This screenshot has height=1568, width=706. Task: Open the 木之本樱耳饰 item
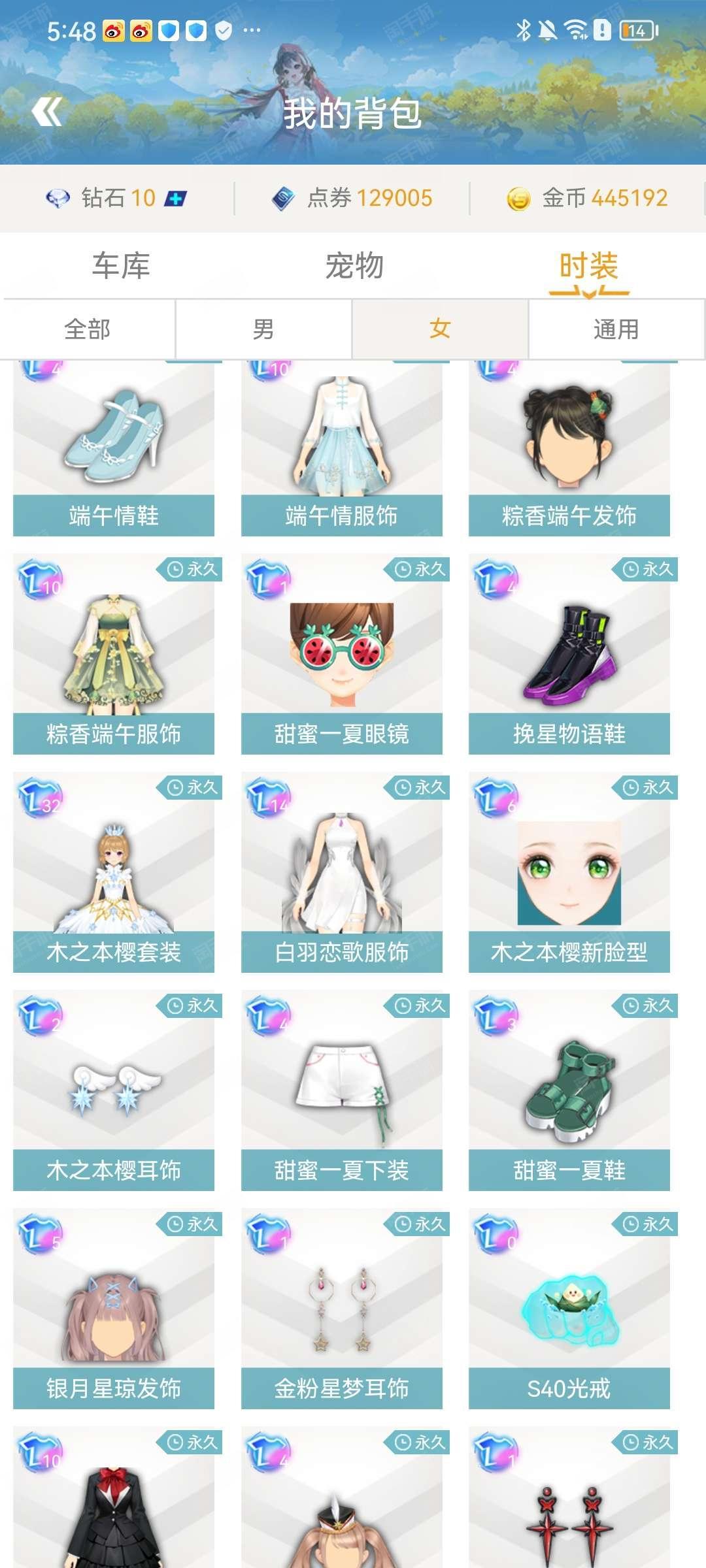[114, 1091]
